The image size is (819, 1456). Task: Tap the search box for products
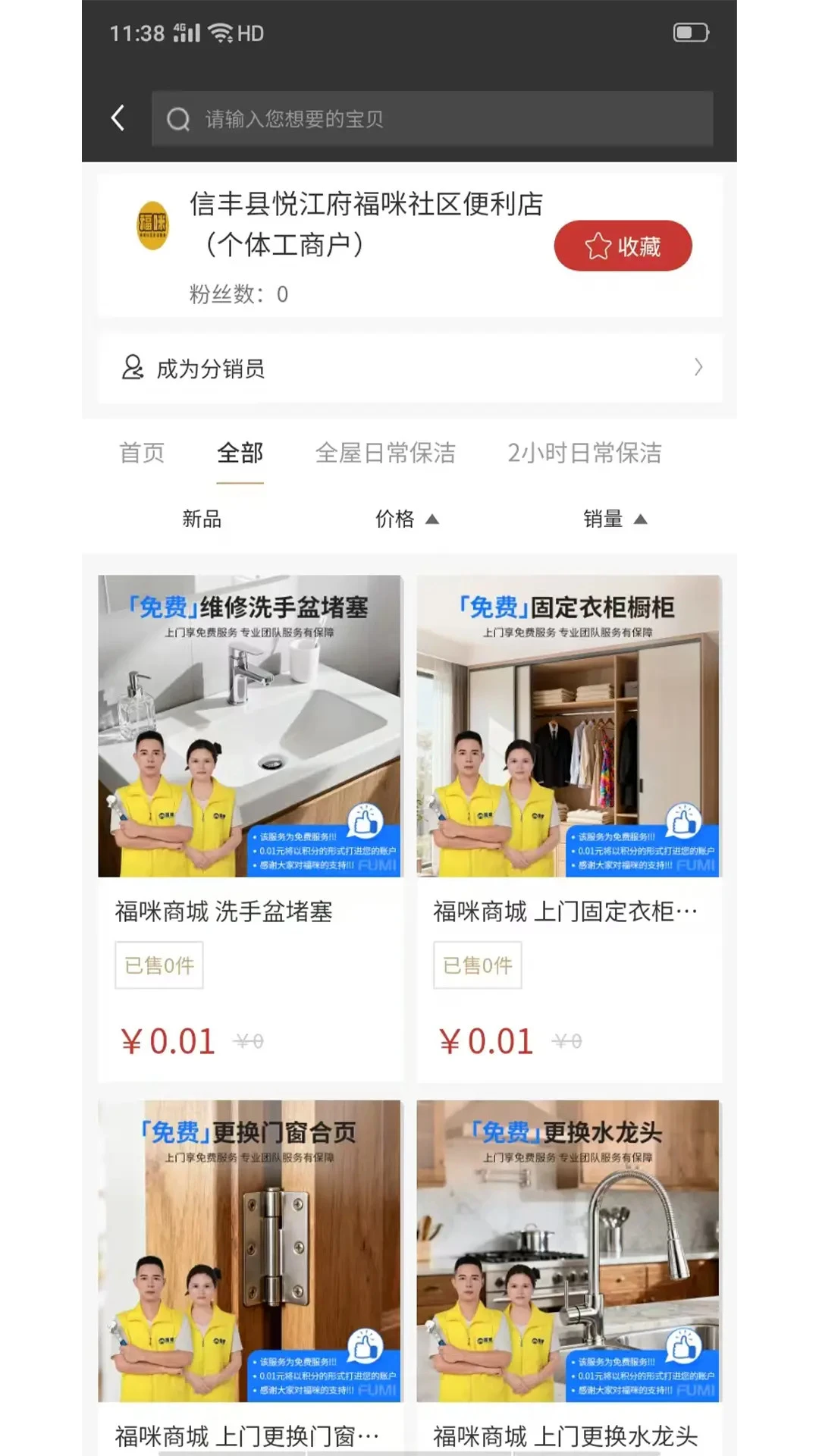[x=432, y=118]
